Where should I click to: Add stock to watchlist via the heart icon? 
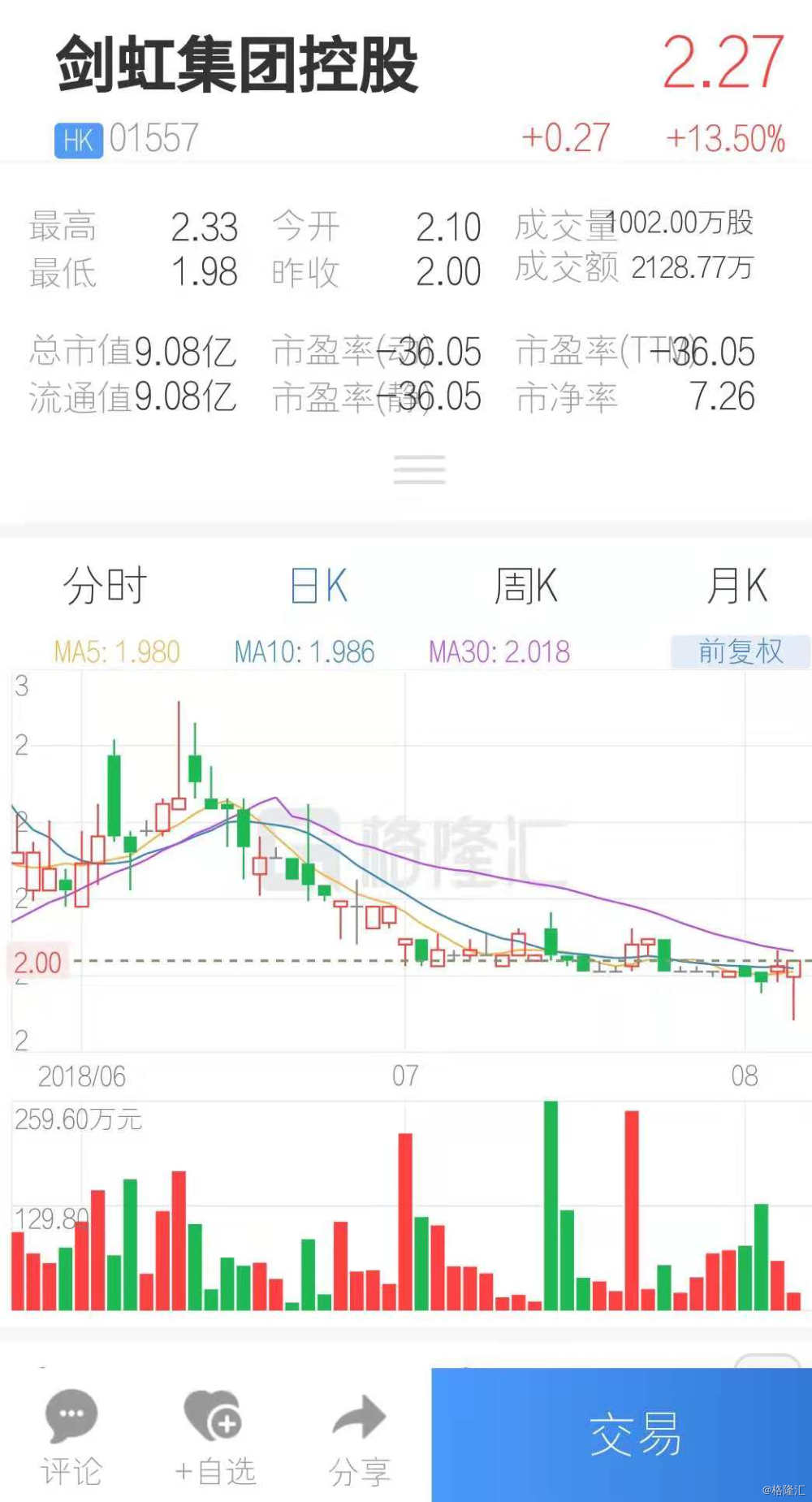pos(213,1413)
